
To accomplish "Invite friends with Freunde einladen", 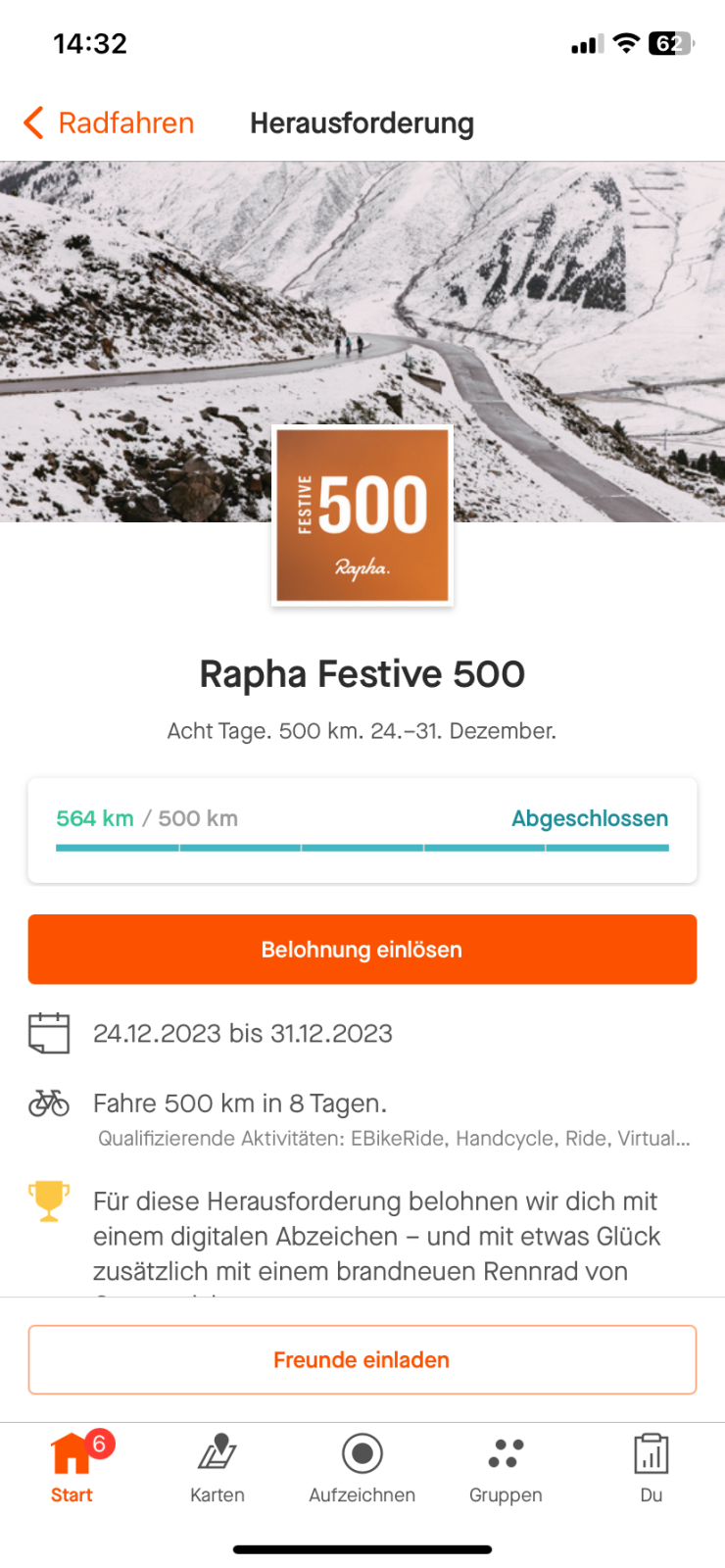I will pyautogui.click(x=362, y=1359).
